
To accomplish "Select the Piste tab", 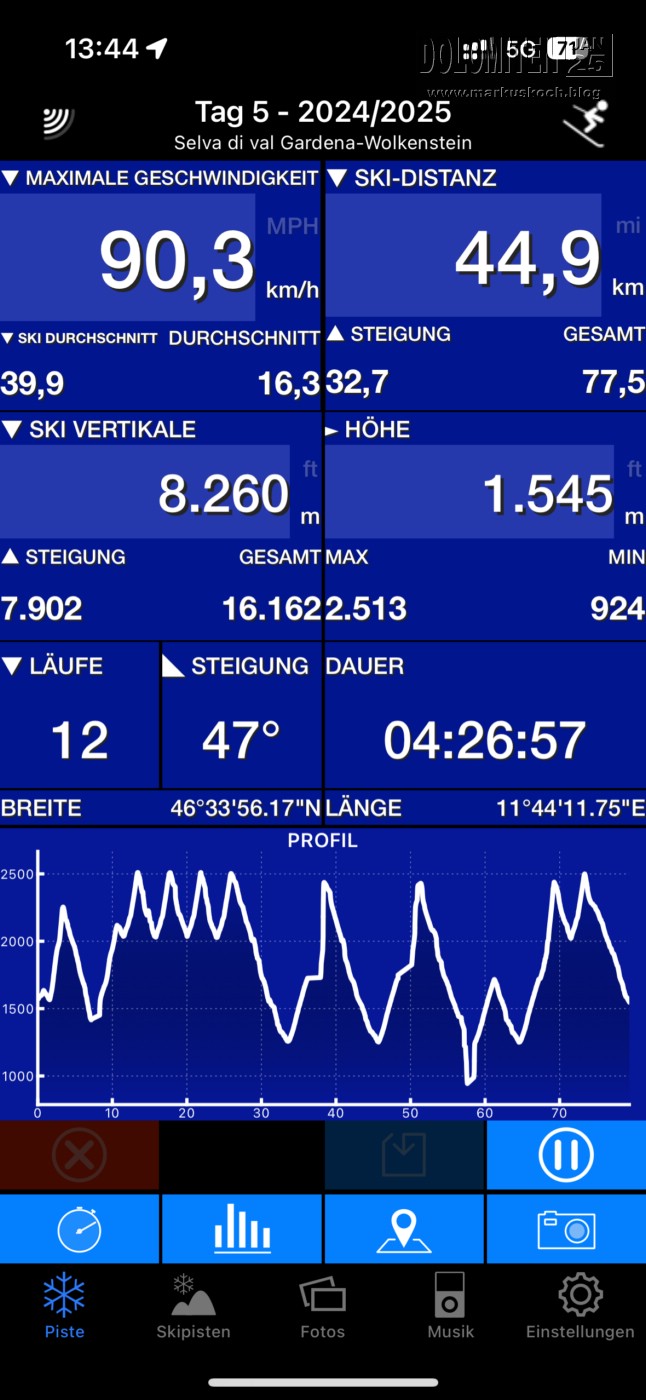I will coord(64,1305).
